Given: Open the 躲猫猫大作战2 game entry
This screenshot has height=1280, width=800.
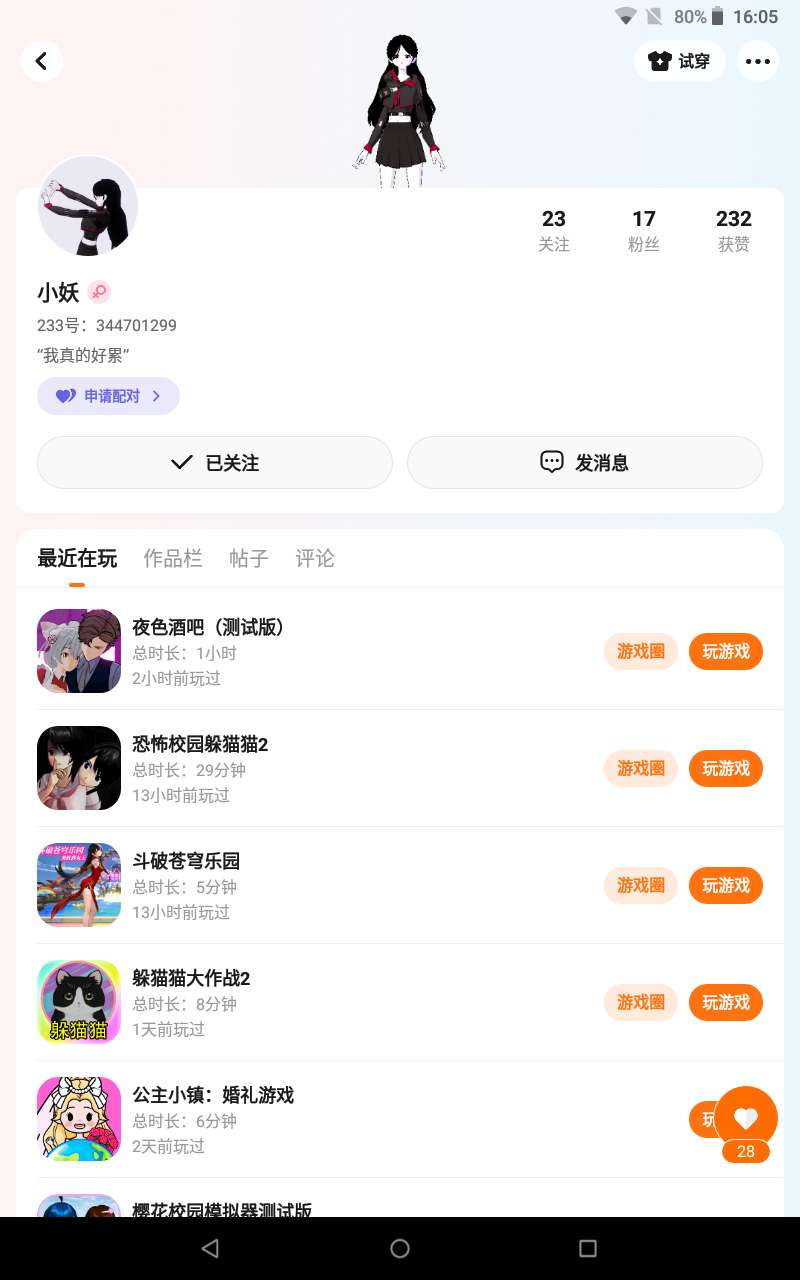Looking at the screenshot, I should point(191,978).
